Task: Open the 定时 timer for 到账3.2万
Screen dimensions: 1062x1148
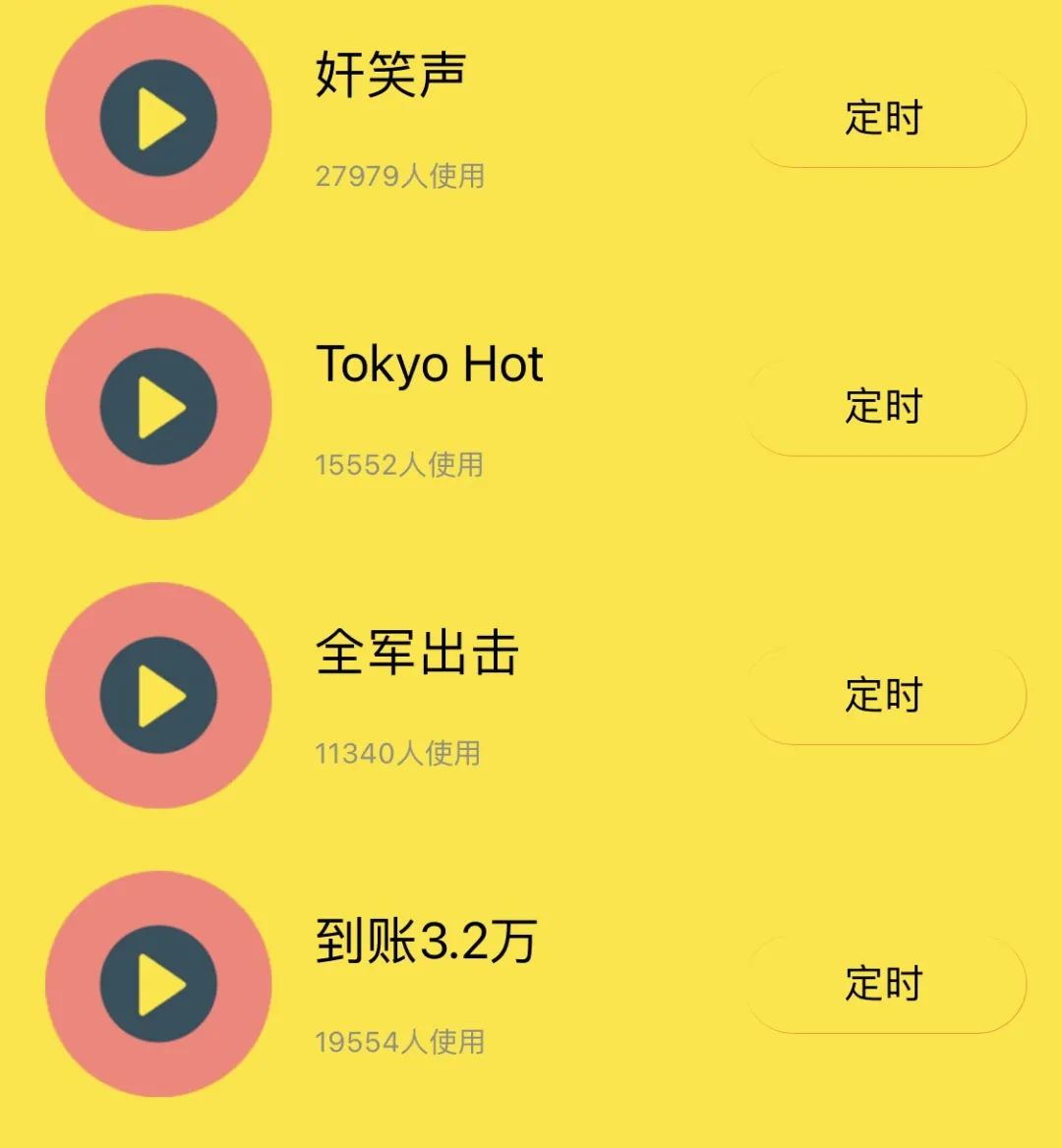Action: click(x=884, y=983)
